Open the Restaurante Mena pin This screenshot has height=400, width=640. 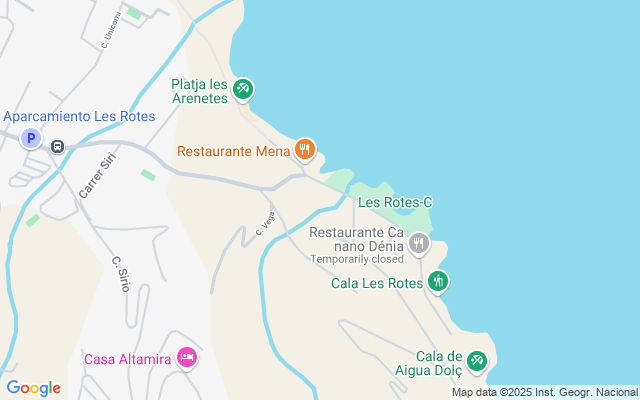point(305,151)
